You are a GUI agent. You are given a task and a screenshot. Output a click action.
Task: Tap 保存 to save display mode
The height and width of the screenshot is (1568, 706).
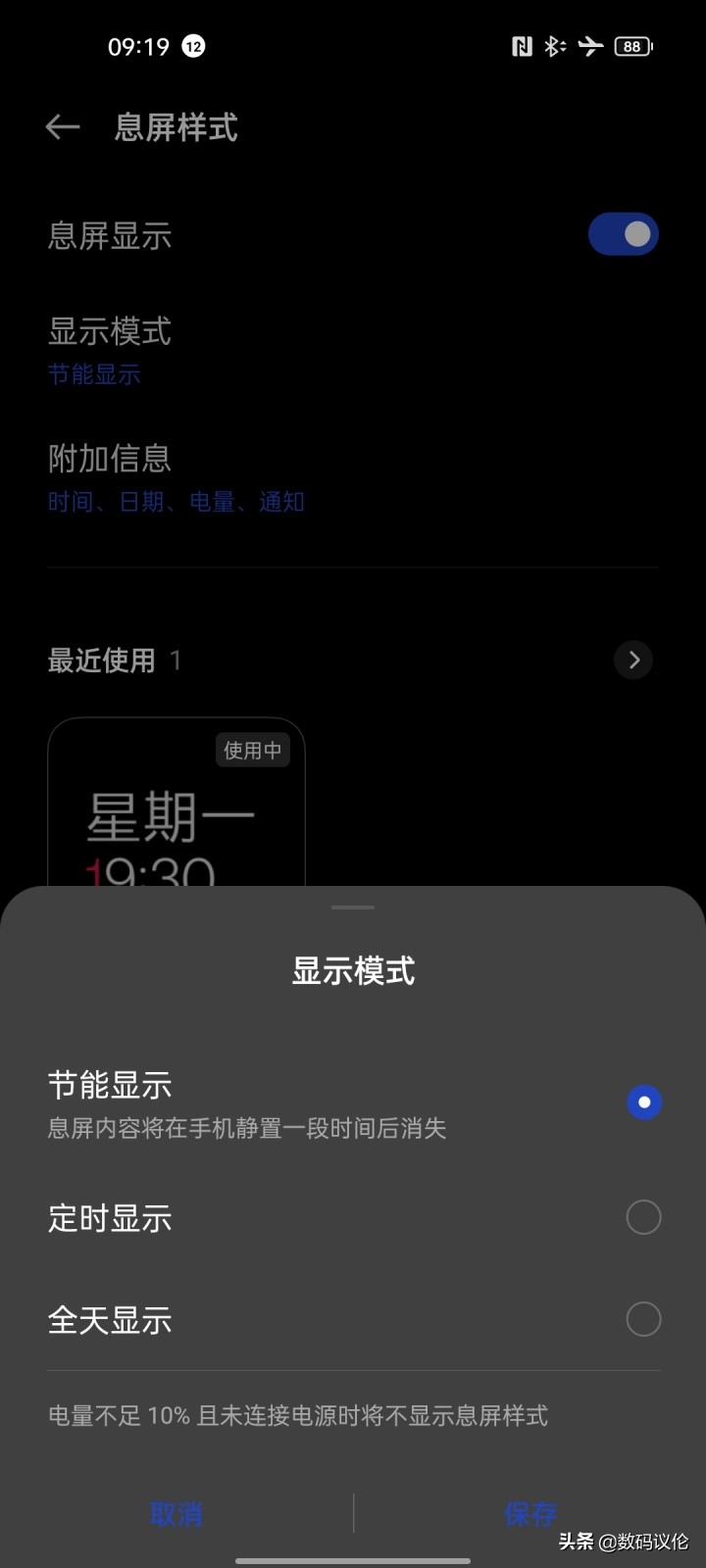coord(529,1513)
